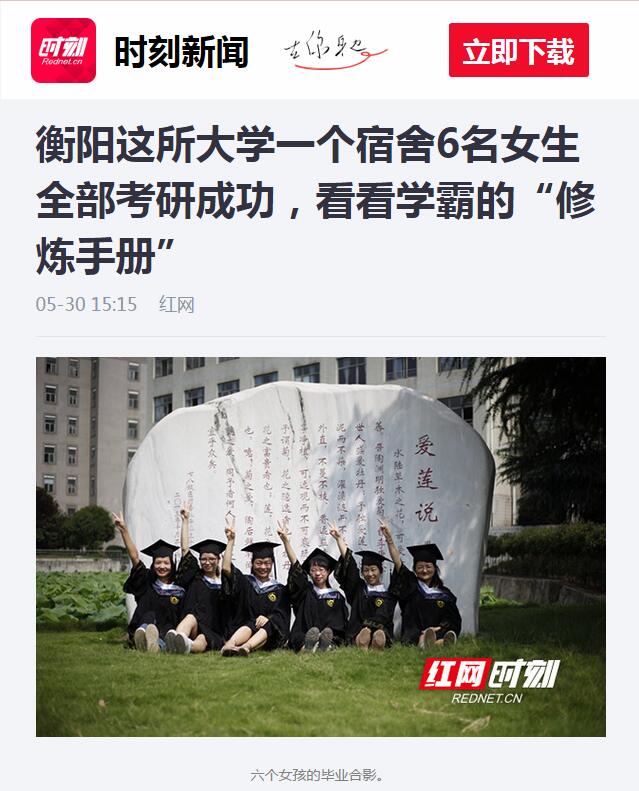
Task: View the graduation group photo
Action: [x=320, y=546]
